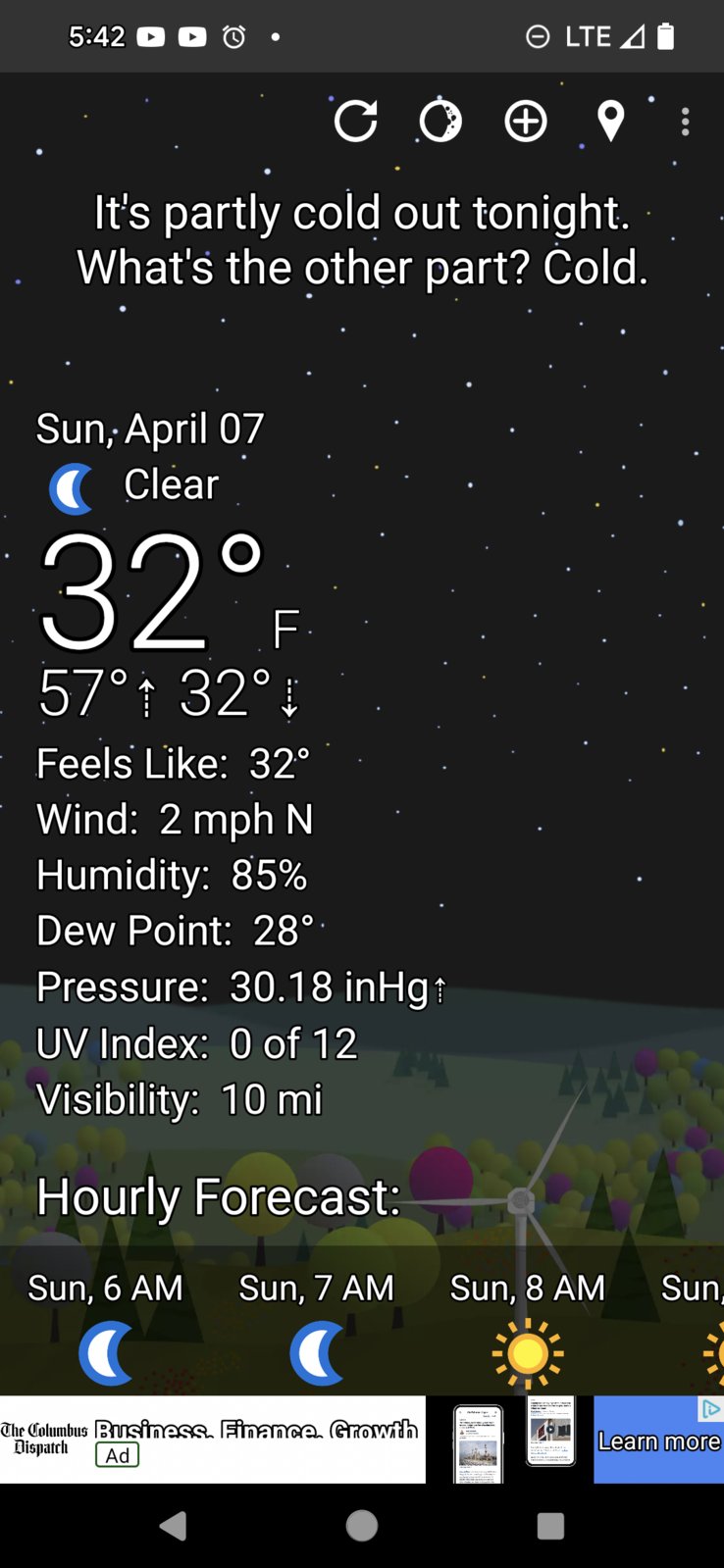
Task: Open the Sun, 6 AM hourly forecast
Action: [x=106, y=1324]
